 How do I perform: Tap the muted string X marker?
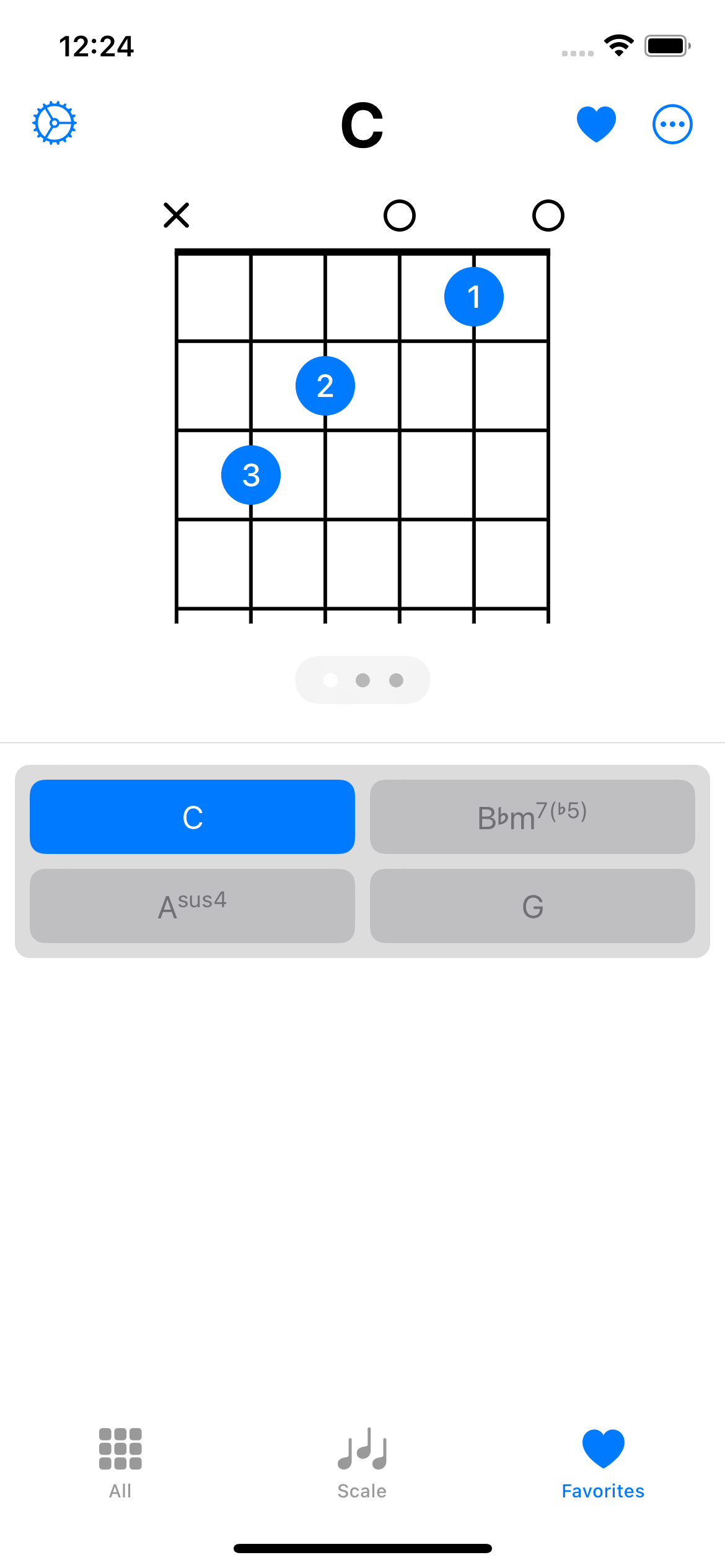point(176,216)
